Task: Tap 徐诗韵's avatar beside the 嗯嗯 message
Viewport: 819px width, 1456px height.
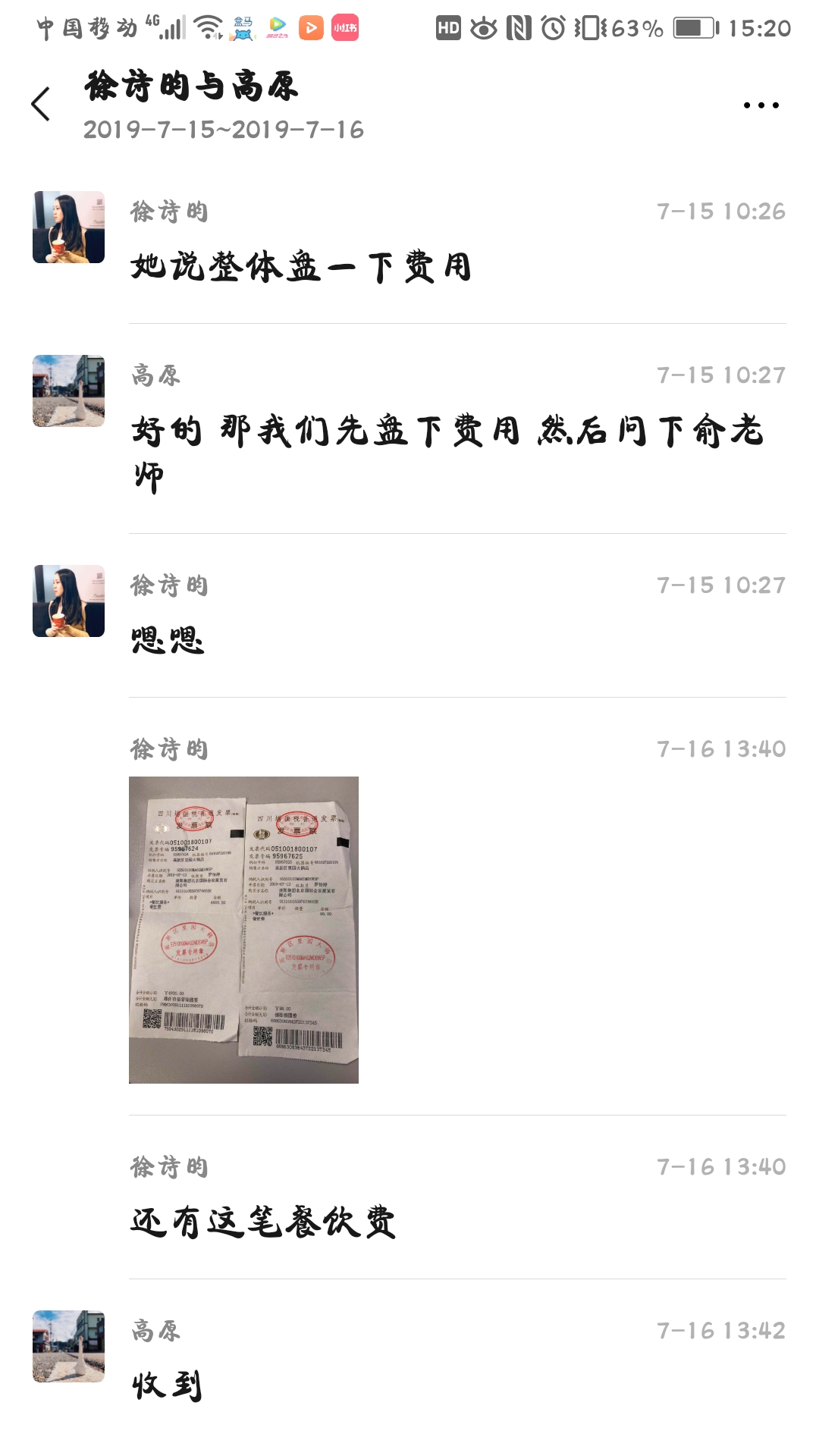Action: [x=68, y=601]
